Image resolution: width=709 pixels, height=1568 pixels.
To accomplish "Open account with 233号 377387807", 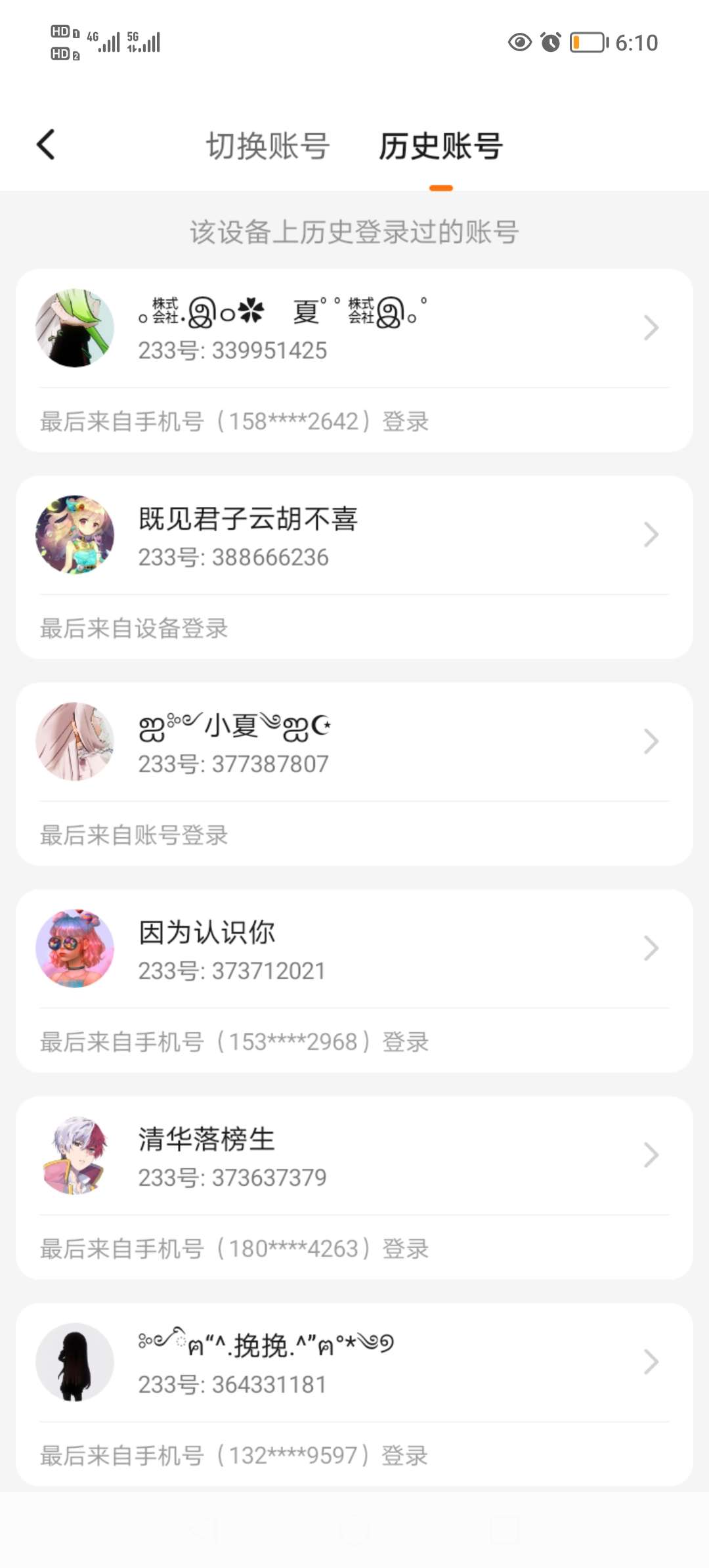I will pos(354,742).
